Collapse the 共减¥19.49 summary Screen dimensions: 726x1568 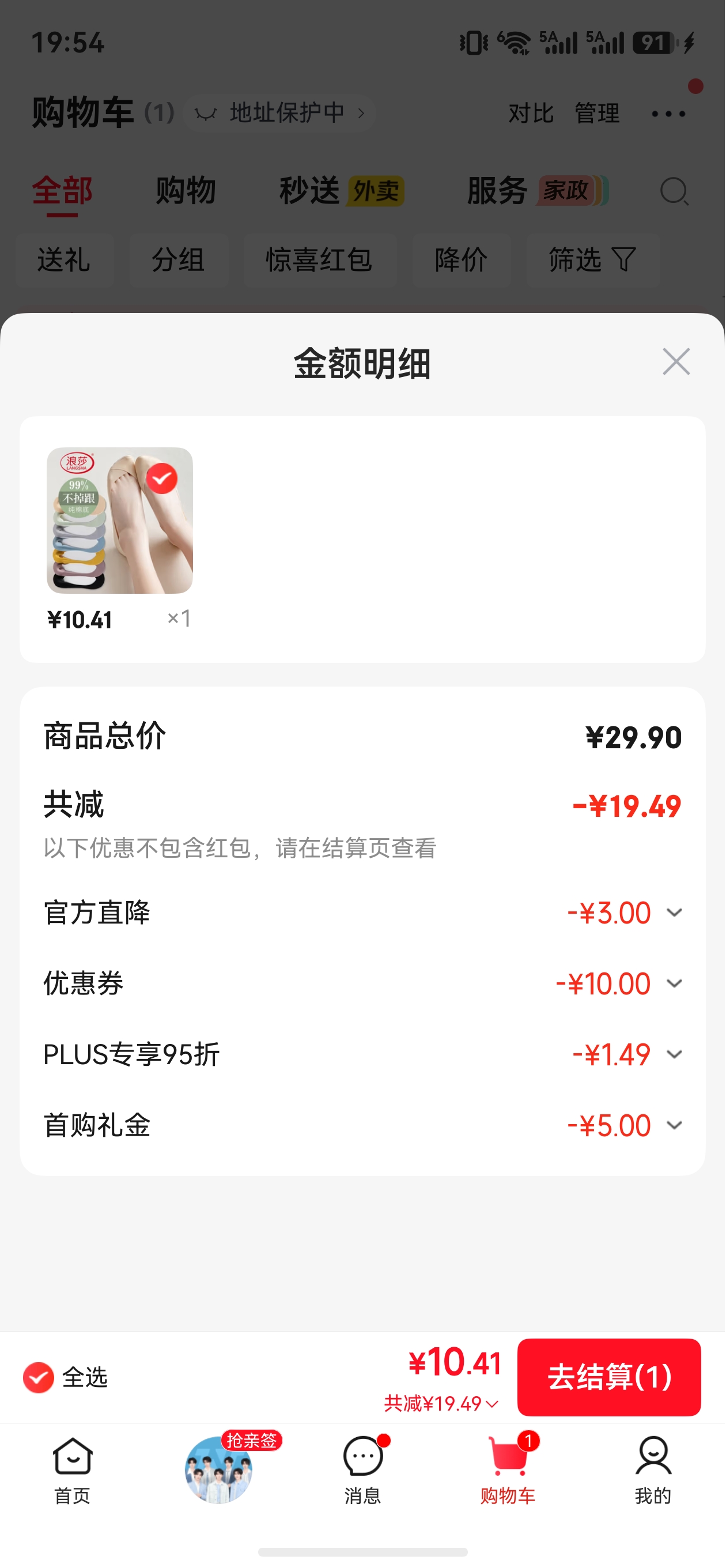[441, 1404]
